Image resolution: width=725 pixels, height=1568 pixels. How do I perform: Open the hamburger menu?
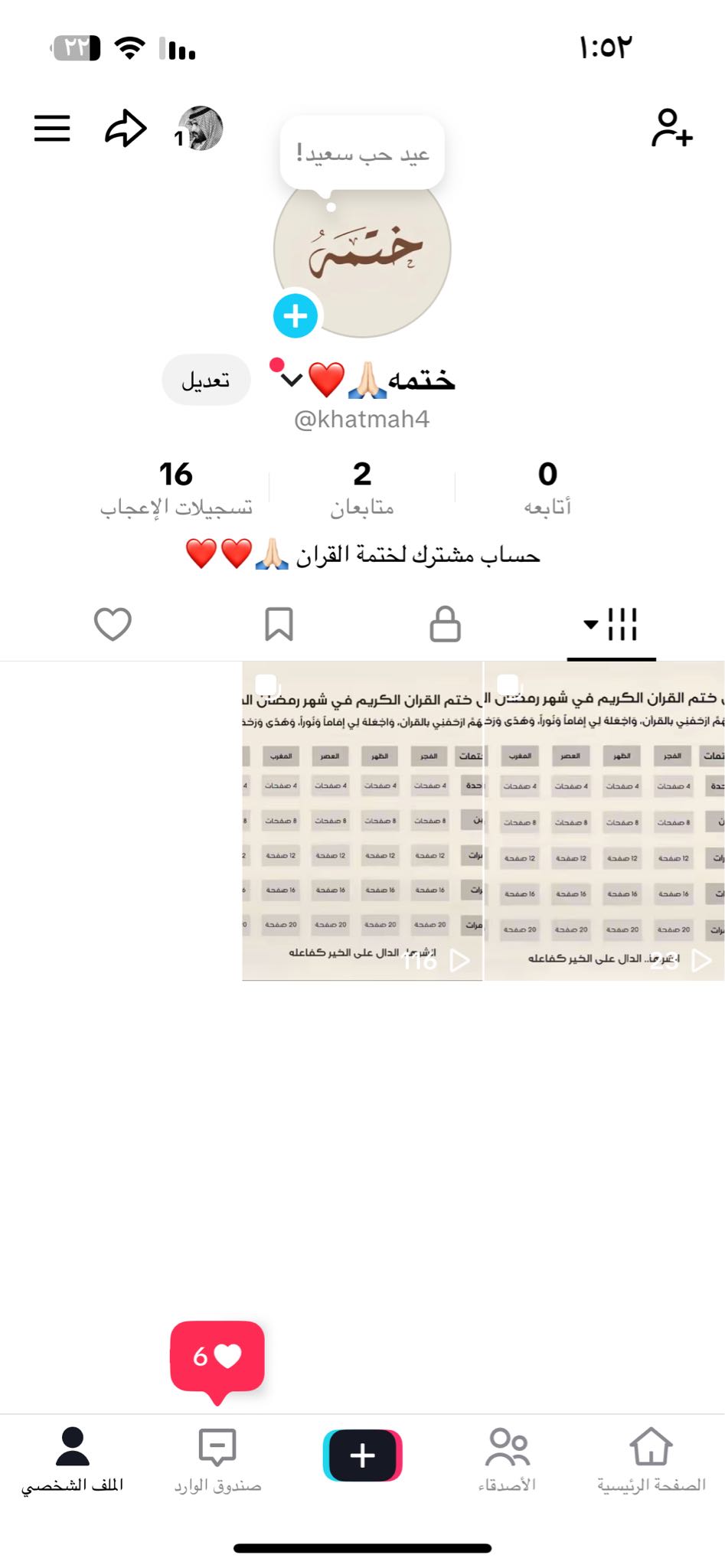point(52,129)
